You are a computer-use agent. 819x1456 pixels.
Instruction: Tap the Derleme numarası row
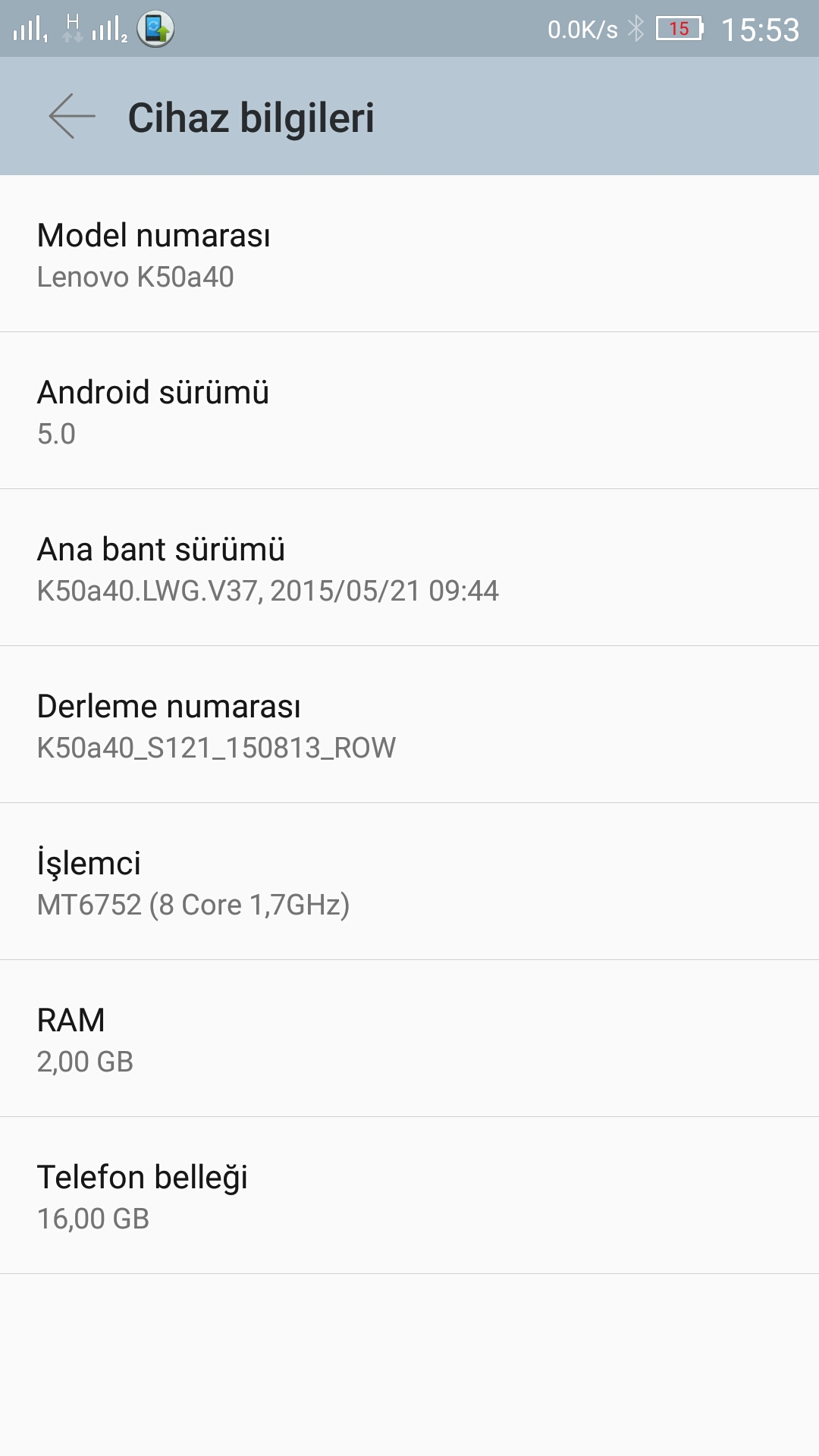tap(409, 724)
